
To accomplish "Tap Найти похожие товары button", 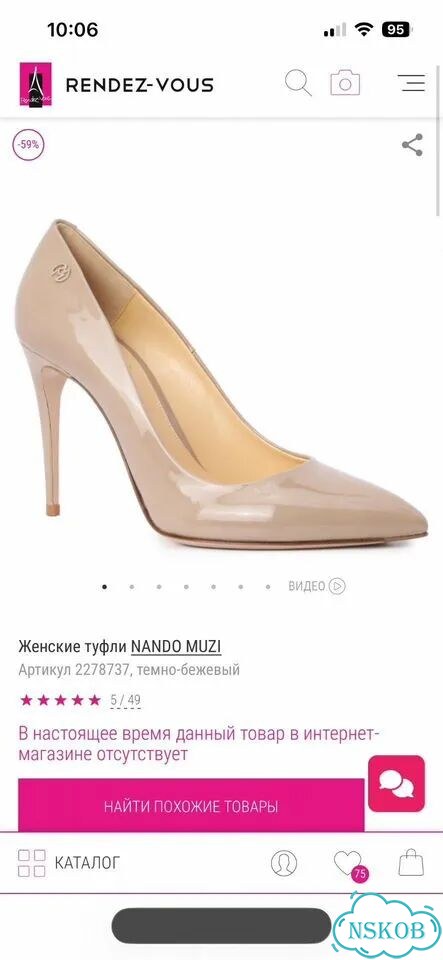I will (x=191, y=806).
